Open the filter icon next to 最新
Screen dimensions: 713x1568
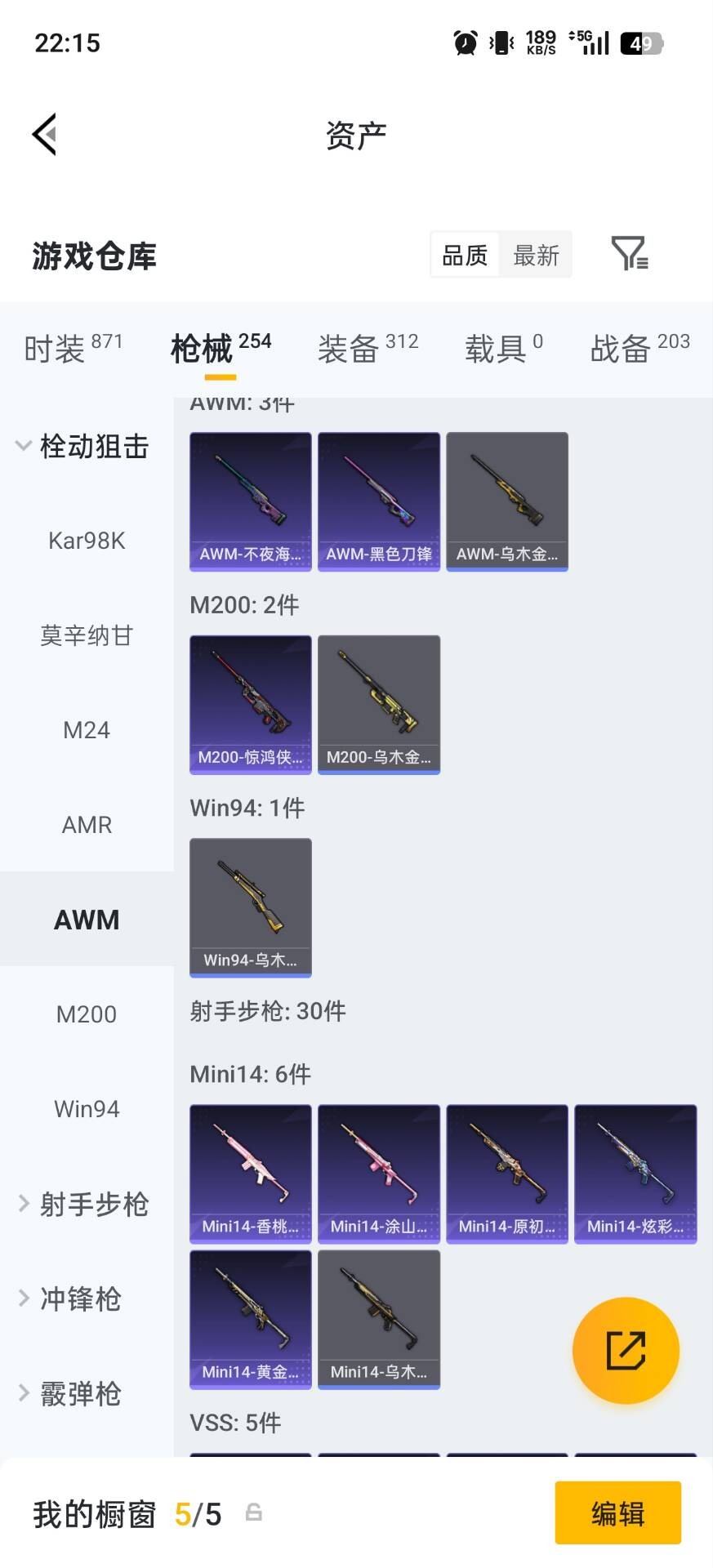click(627, 255)
